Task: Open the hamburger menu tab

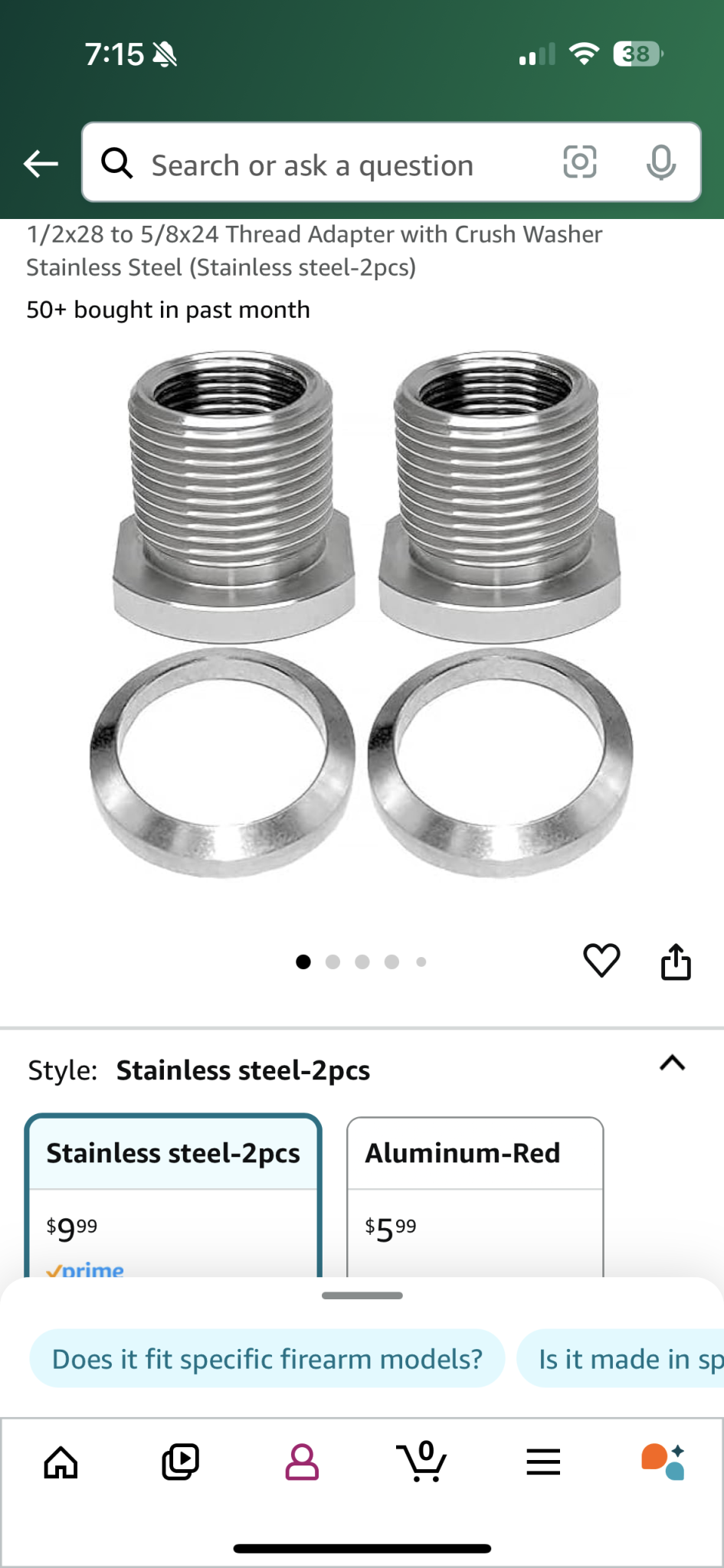Action: point(543,1462)
